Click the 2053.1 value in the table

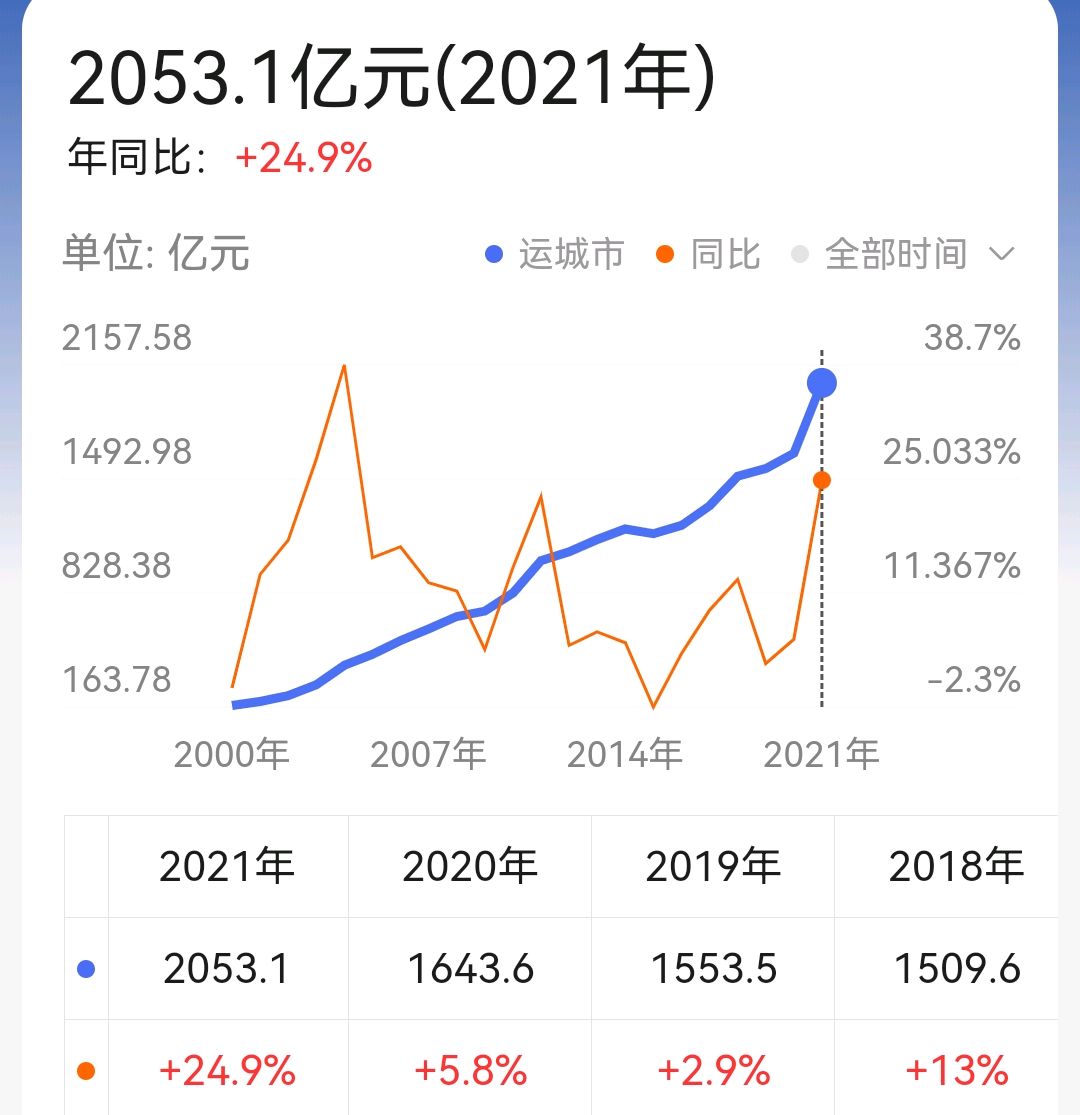228,966
